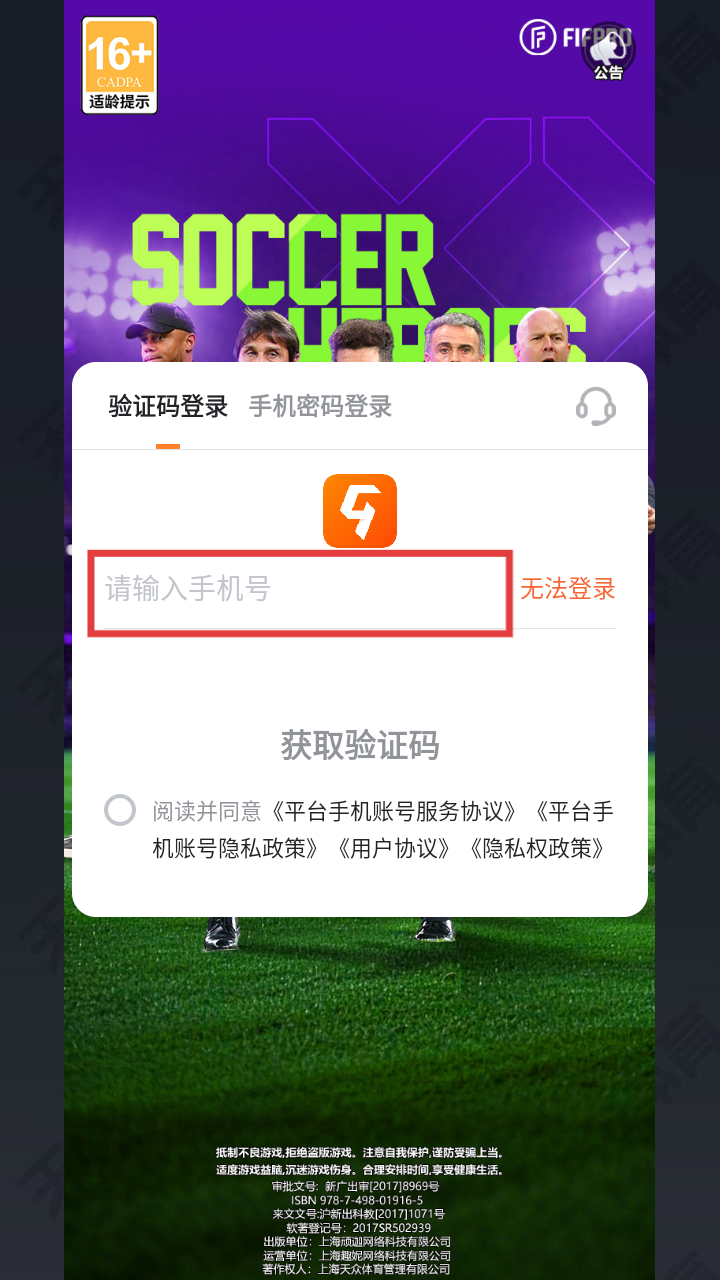Check the agreement consent circle
The width and height of the screenshot is (720, 1280).
120,810
